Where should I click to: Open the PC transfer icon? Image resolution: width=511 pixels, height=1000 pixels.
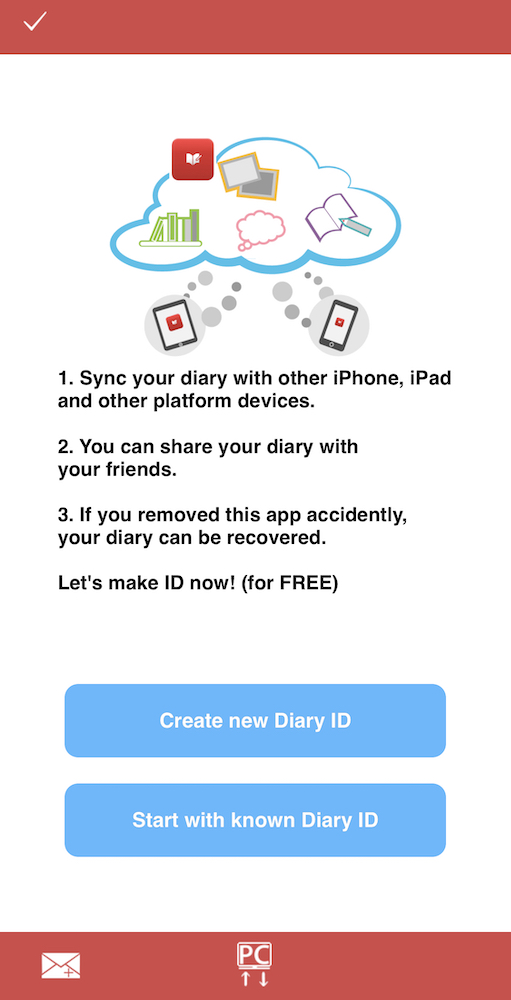pos(255,965)
